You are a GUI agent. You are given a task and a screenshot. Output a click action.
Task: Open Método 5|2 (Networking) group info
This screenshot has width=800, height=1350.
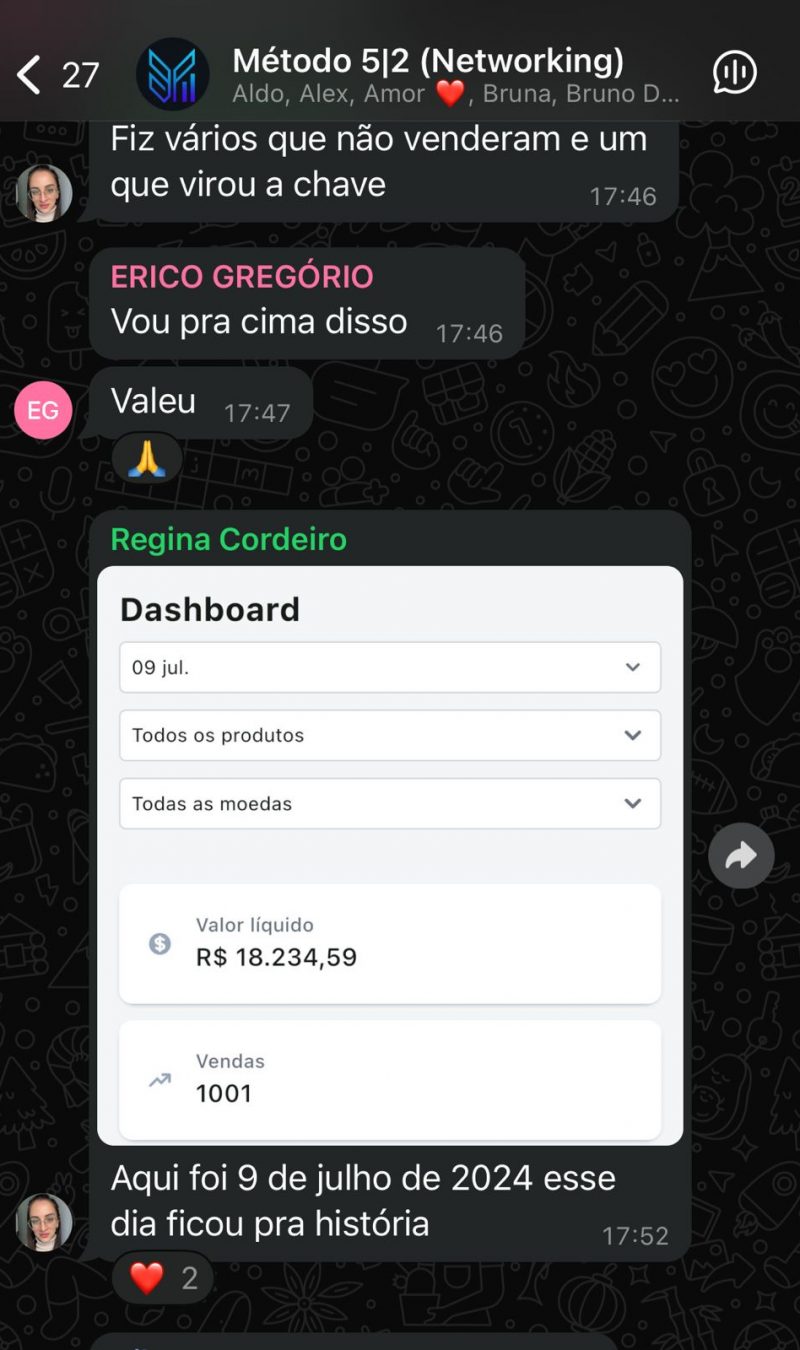click(428, 75)
